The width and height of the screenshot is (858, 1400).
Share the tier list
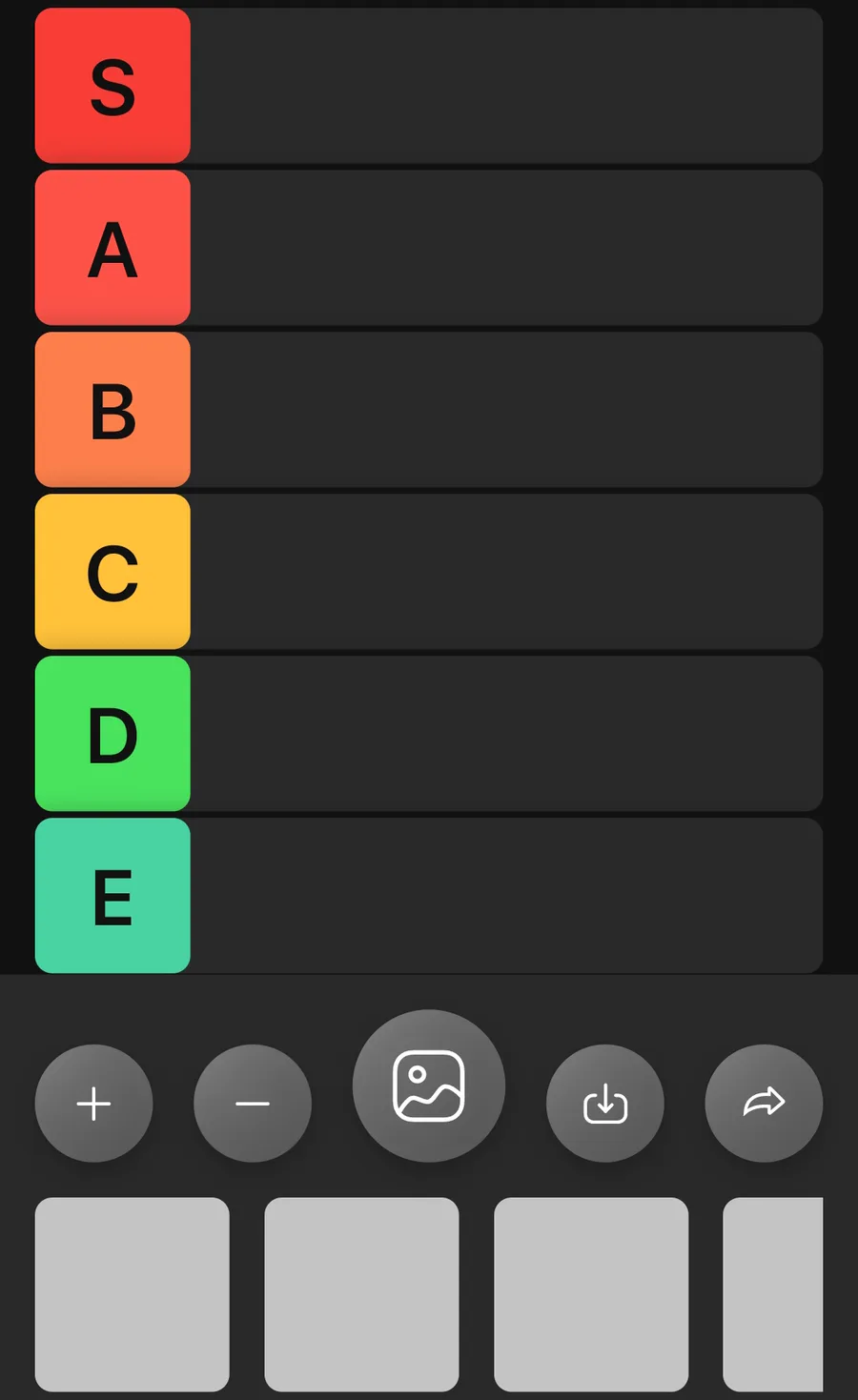click(764, 1104)
